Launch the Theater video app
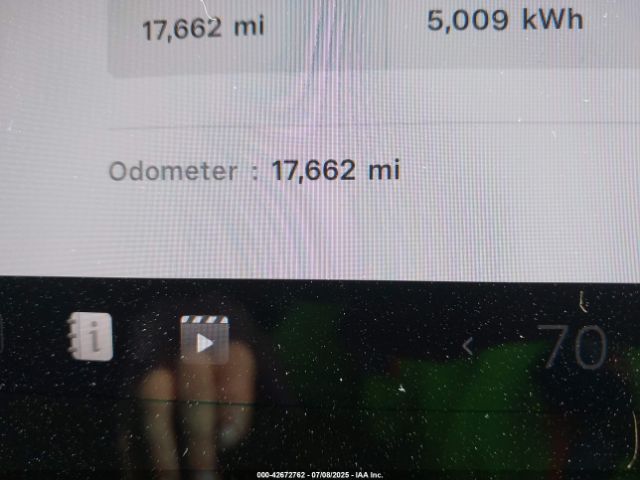This screenshot has width=640, height=480. click(204, 339)
